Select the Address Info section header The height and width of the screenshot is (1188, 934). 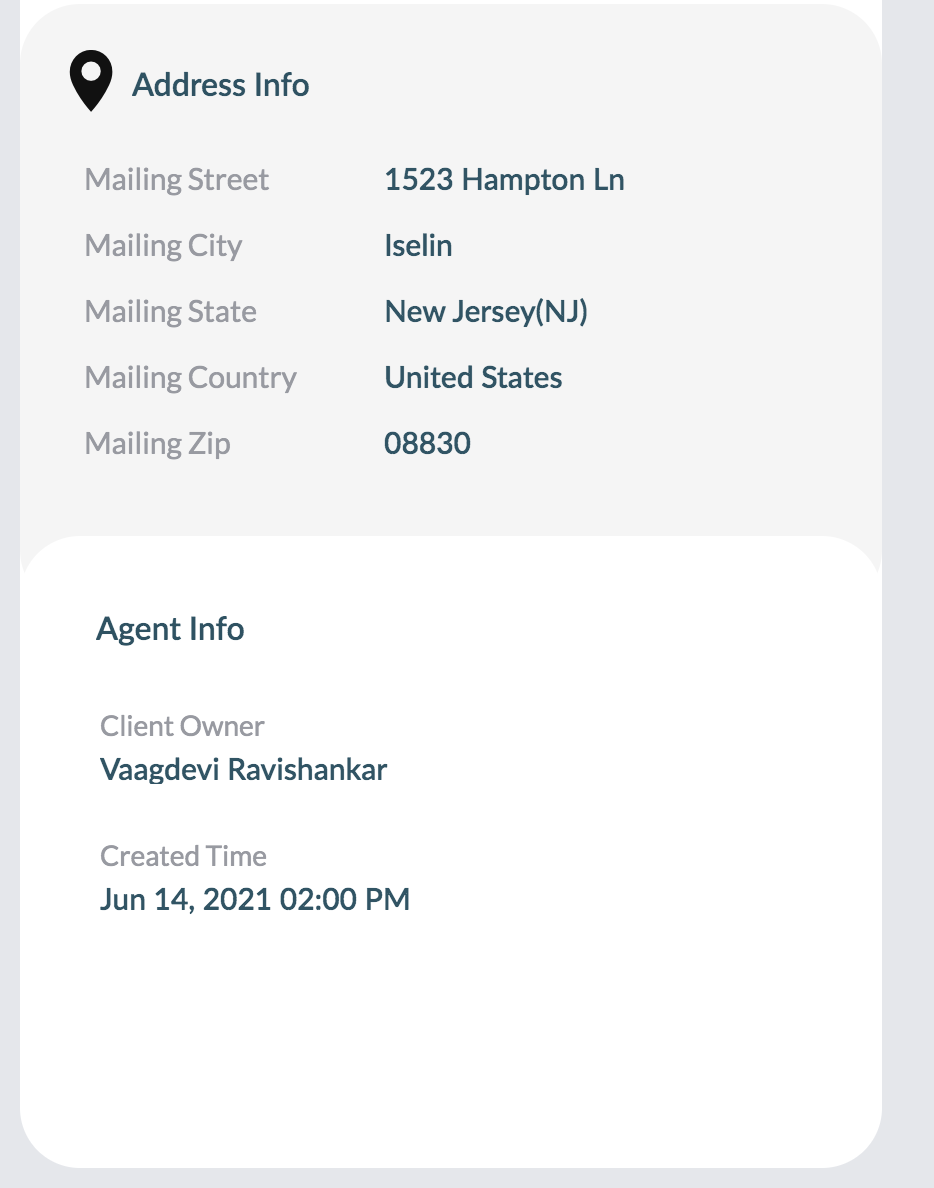(x=220, y=85)
